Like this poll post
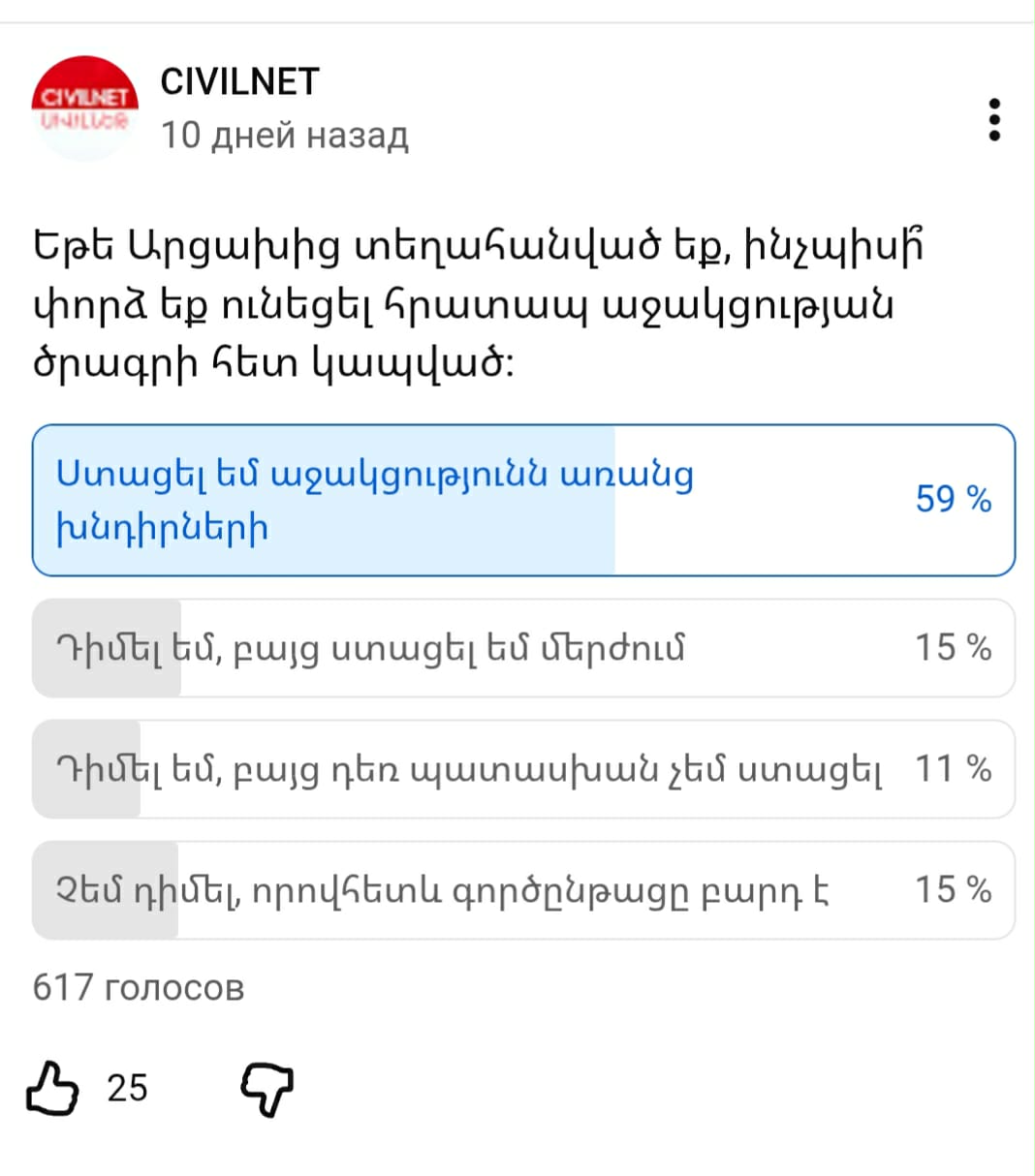This screenshot has height=1176, width=1035. pyautogui.click(x=53, y=1088)
